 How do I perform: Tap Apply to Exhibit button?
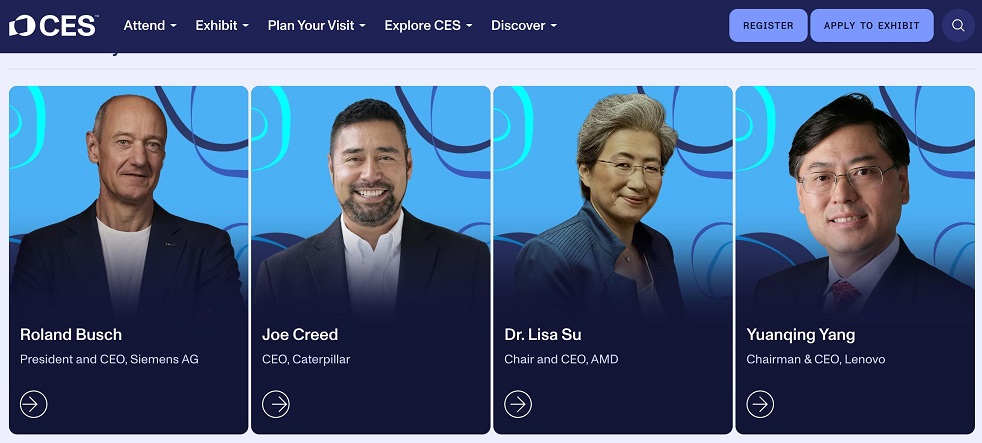click(872, 26)
